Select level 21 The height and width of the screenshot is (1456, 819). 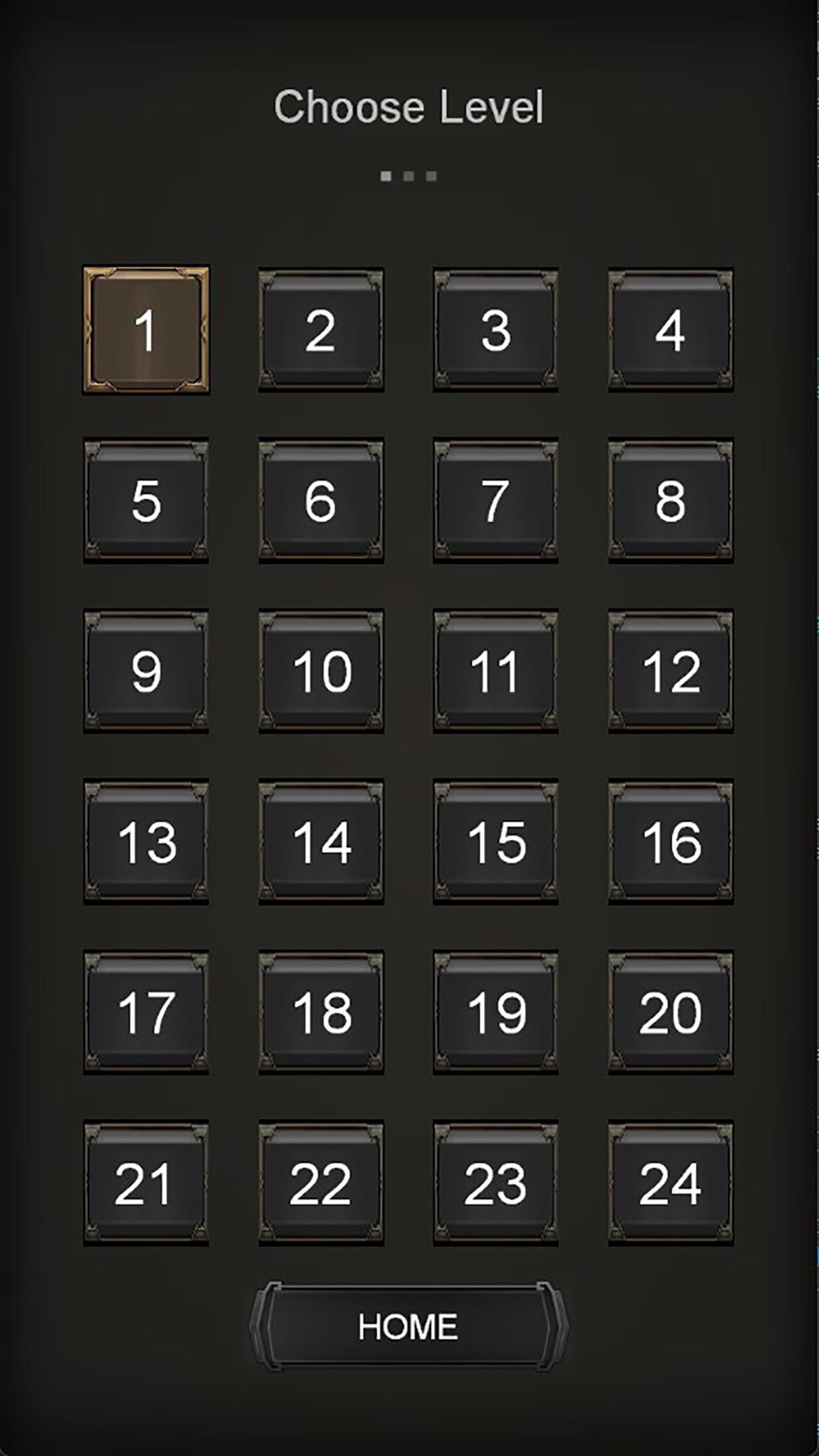tap(146, 1183)
